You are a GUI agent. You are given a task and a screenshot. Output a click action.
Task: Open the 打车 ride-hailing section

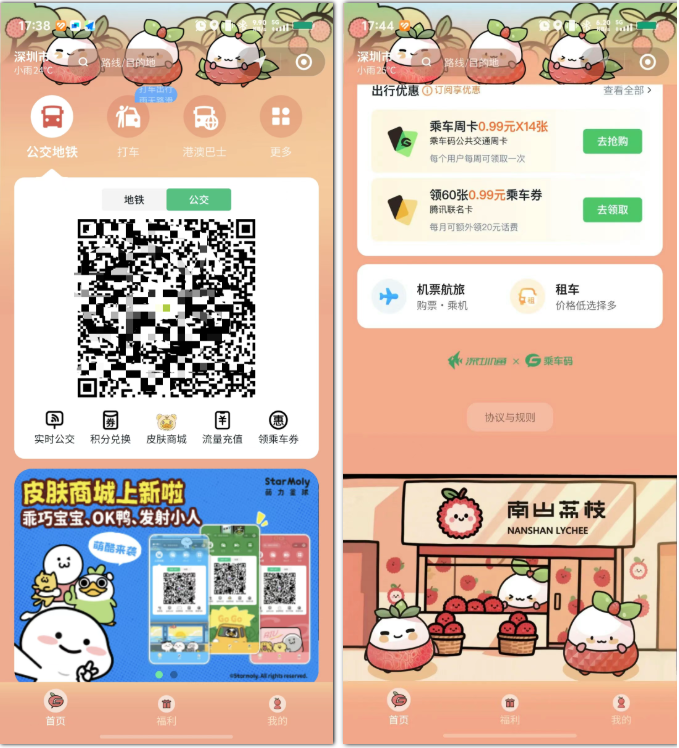coord(128,126)
